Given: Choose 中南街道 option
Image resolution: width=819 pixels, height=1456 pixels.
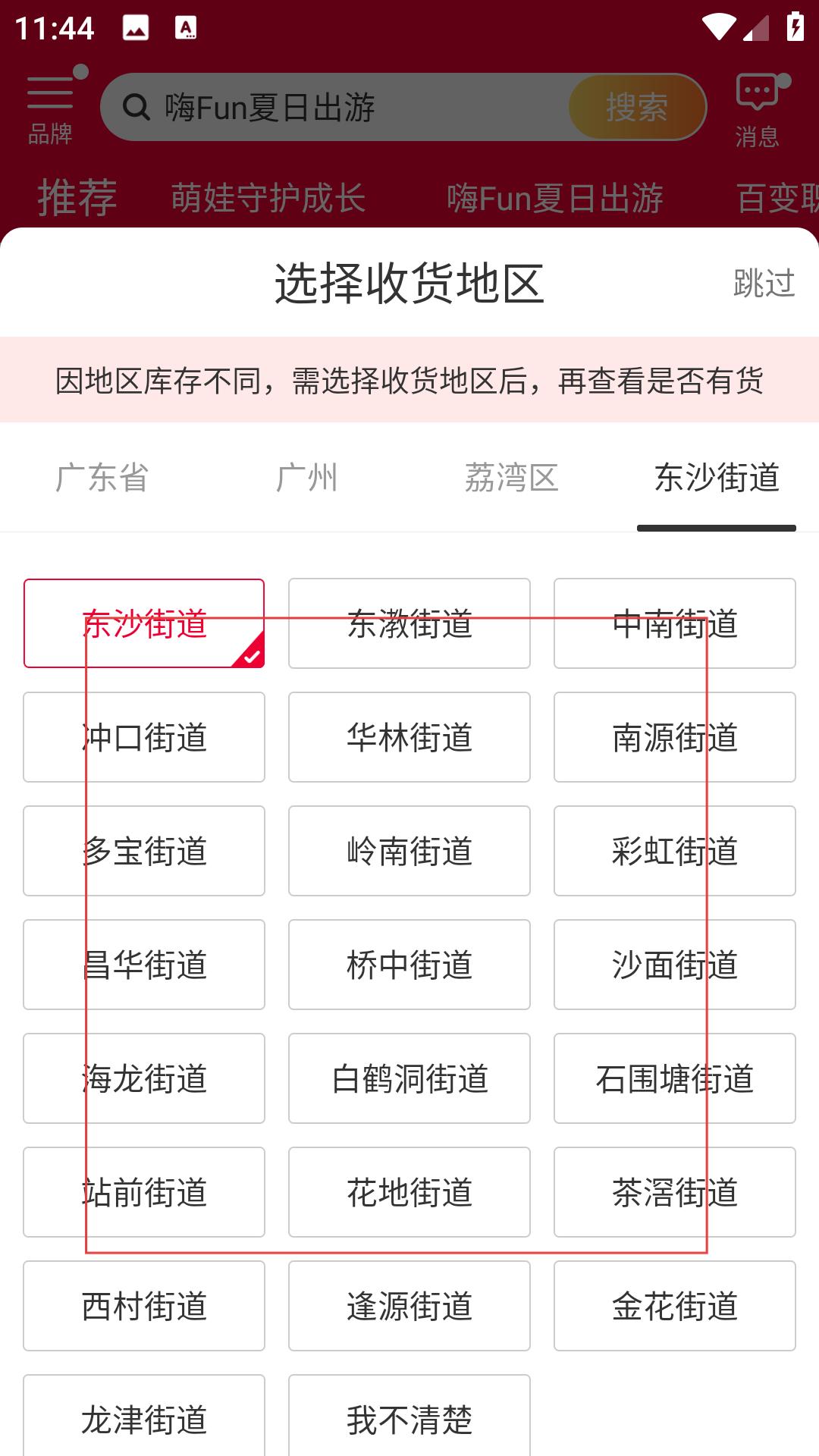Looking at the screenshot, I should click(x=675, y=623).
